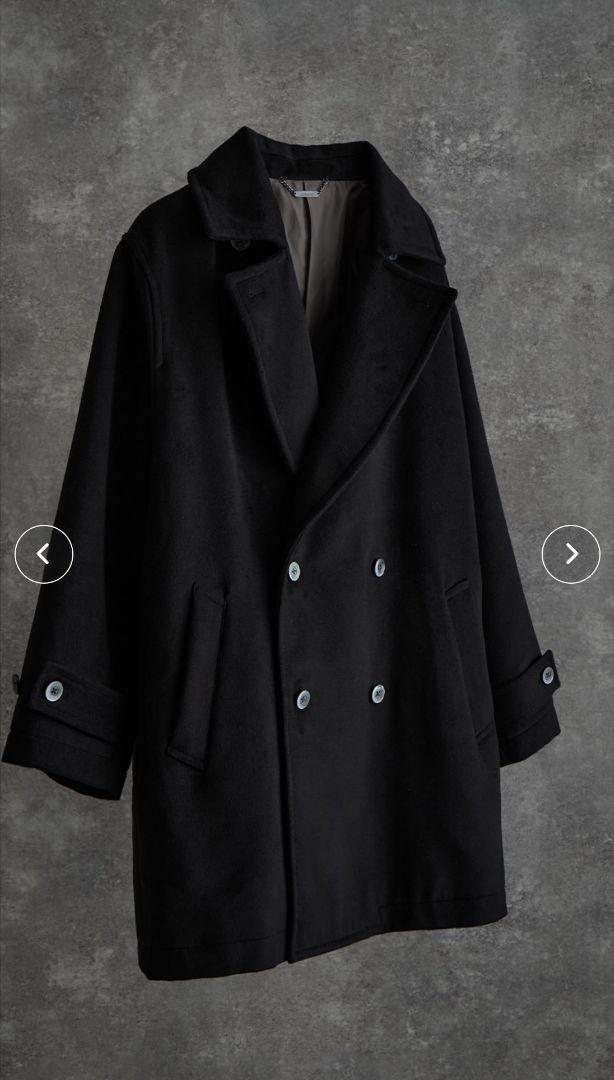The image size is (614, 1080).
Task: Show the next product photo
Action: click(571, 554)
